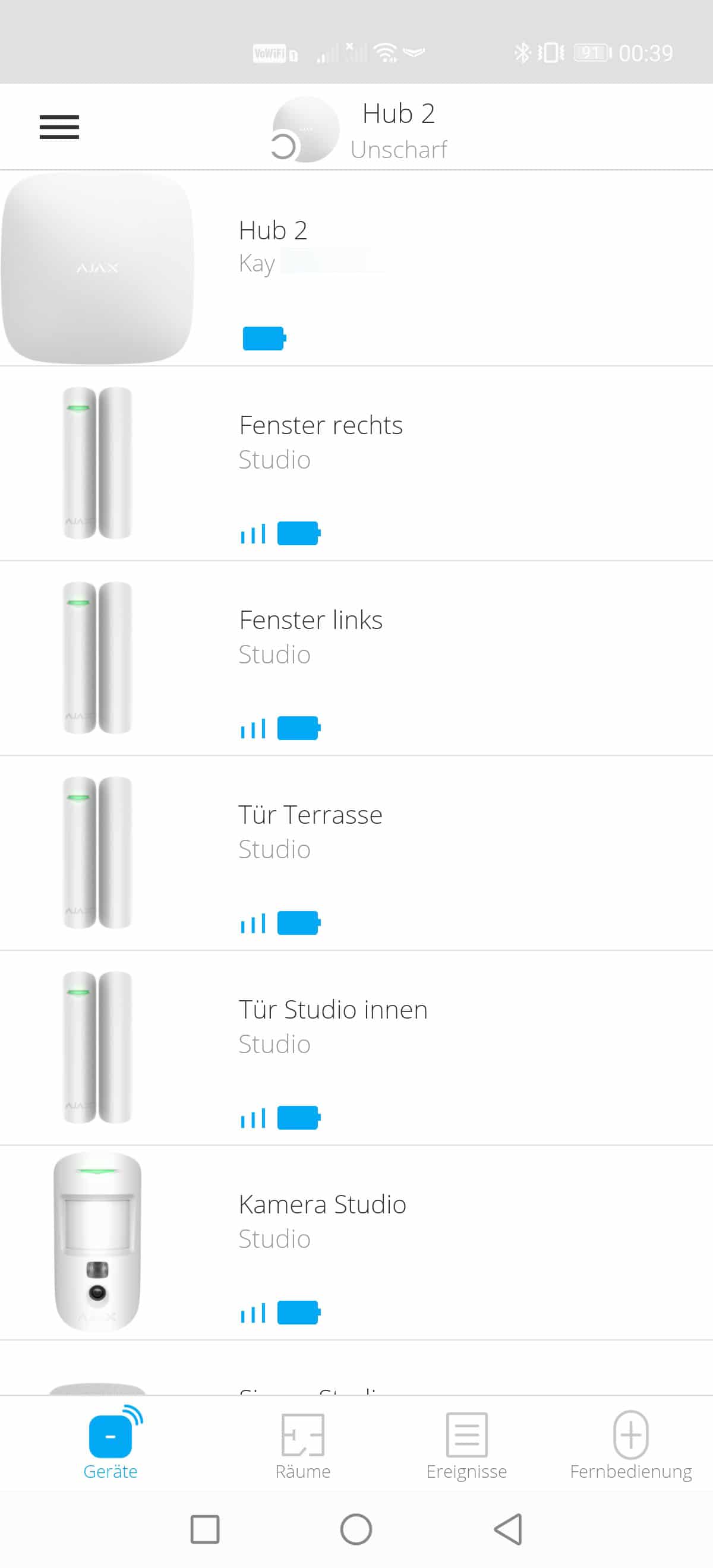Open the hamburger menu

pos(59,127)
